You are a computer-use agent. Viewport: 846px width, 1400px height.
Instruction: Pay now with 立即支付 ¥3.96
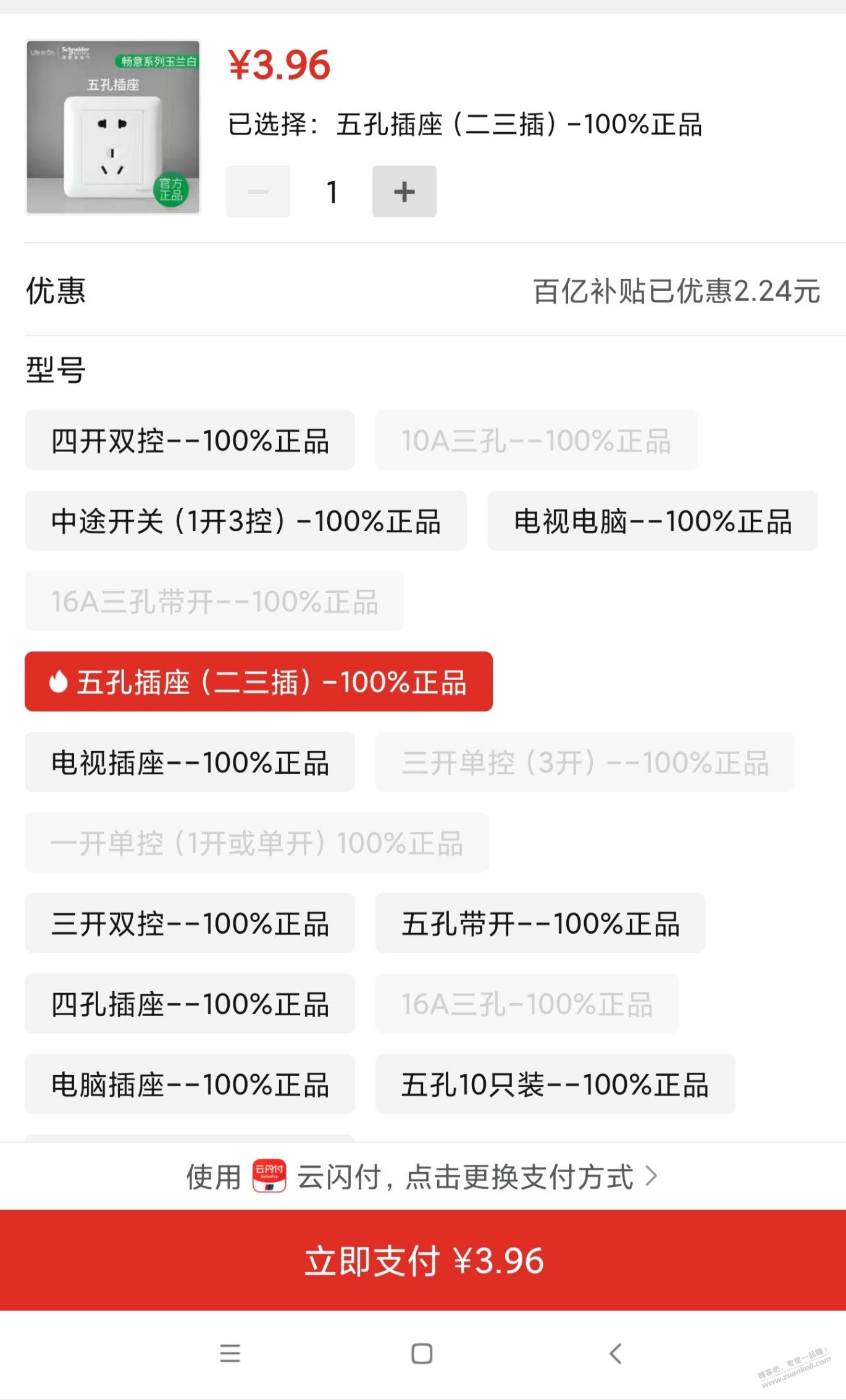point(423,1260)
